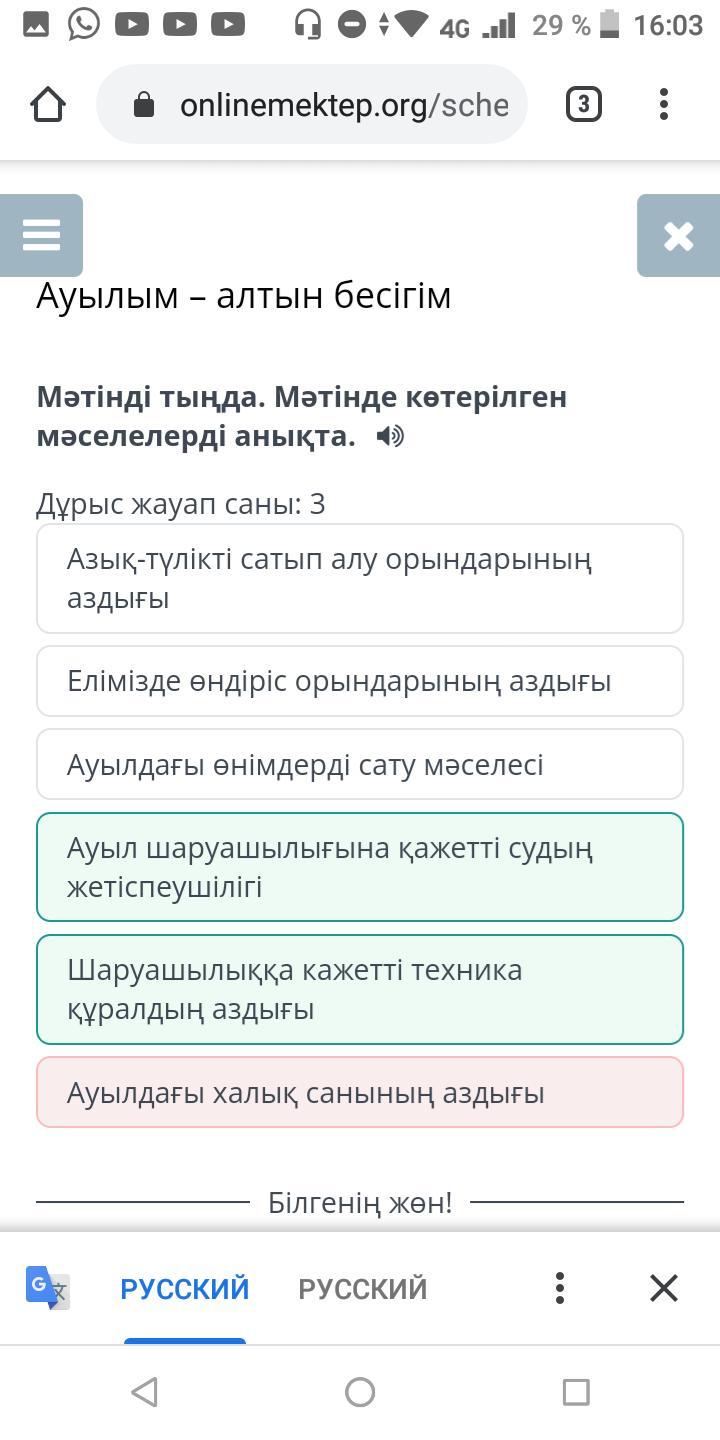Switch to the grey РУССКИЙ language tab
720x1440 pixels.
click(x=363, y=1288)
